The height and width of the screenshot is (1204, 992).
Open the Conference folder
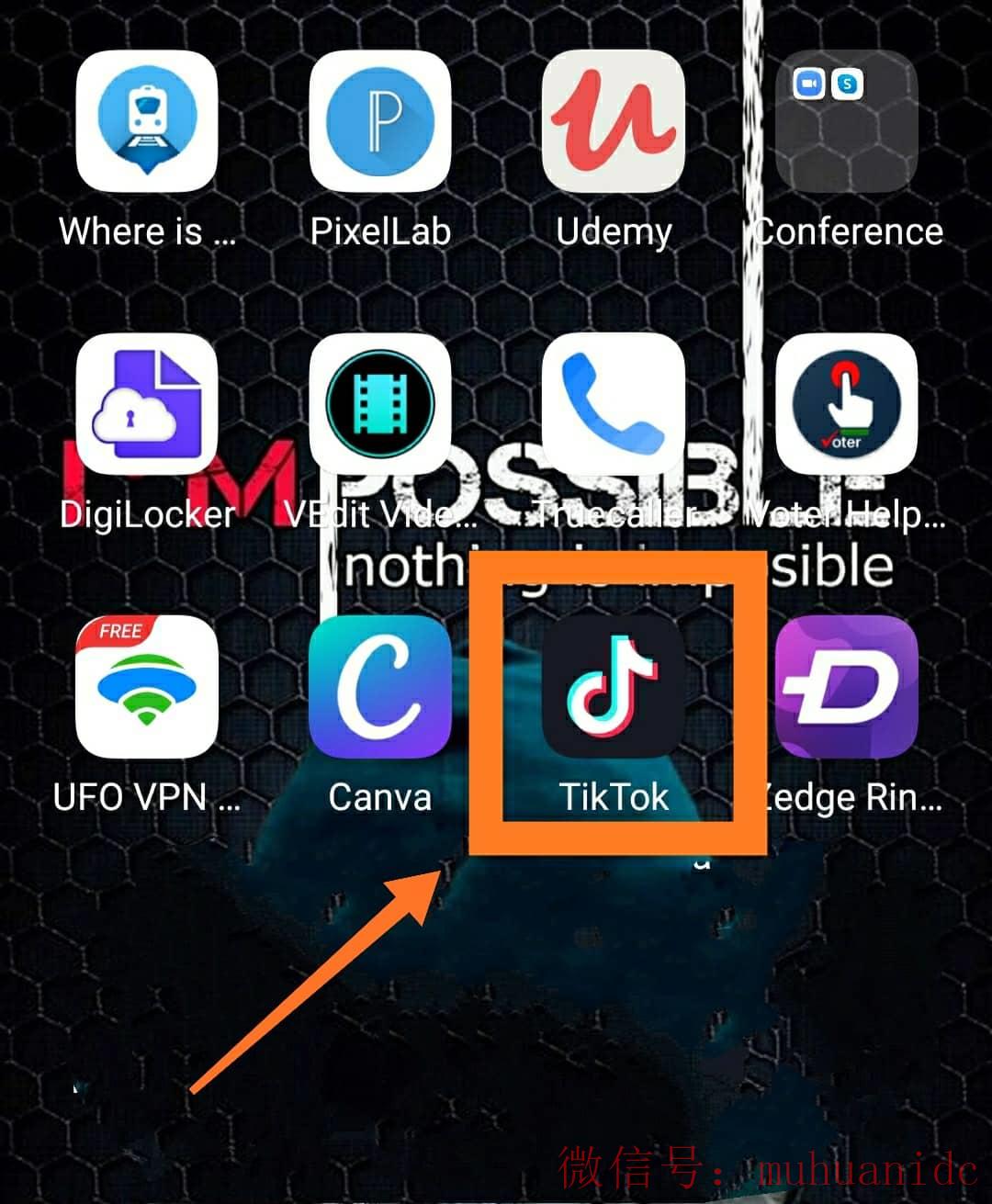(847, 121)
